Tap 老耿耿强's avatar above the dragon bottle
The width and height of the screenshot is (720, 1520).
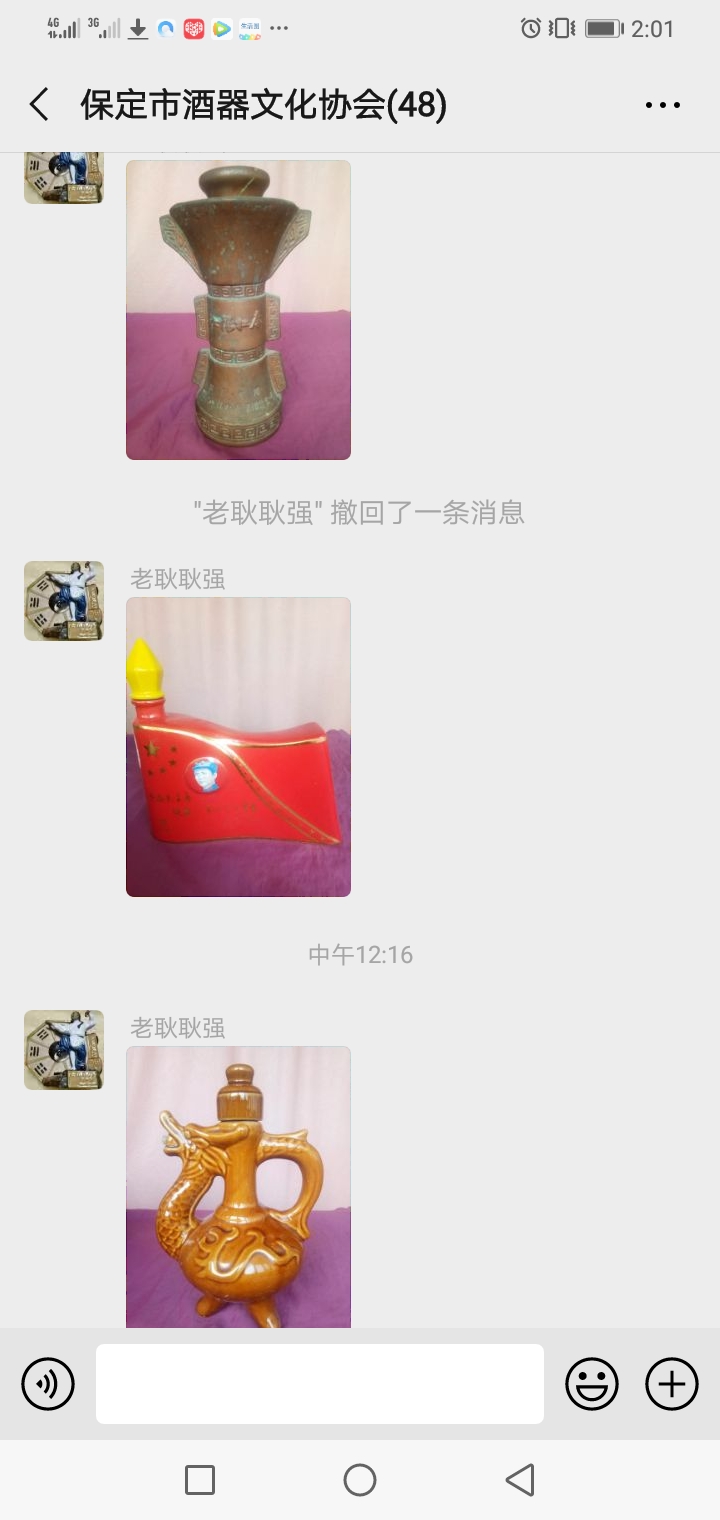point(64,1050)
